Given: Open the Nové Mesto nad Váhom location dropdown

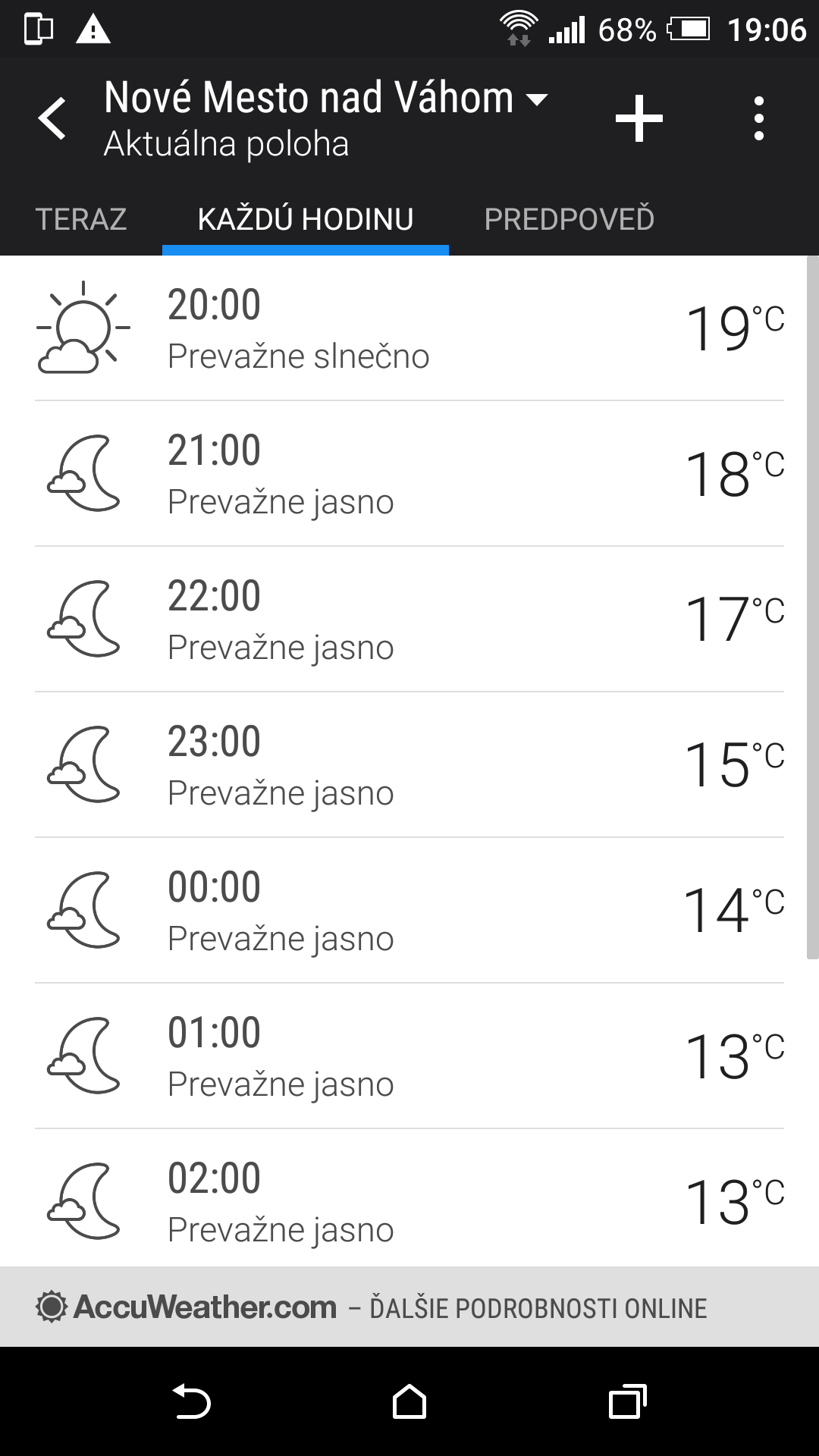Looking at the screenshot, I should [x=326, y=99].
